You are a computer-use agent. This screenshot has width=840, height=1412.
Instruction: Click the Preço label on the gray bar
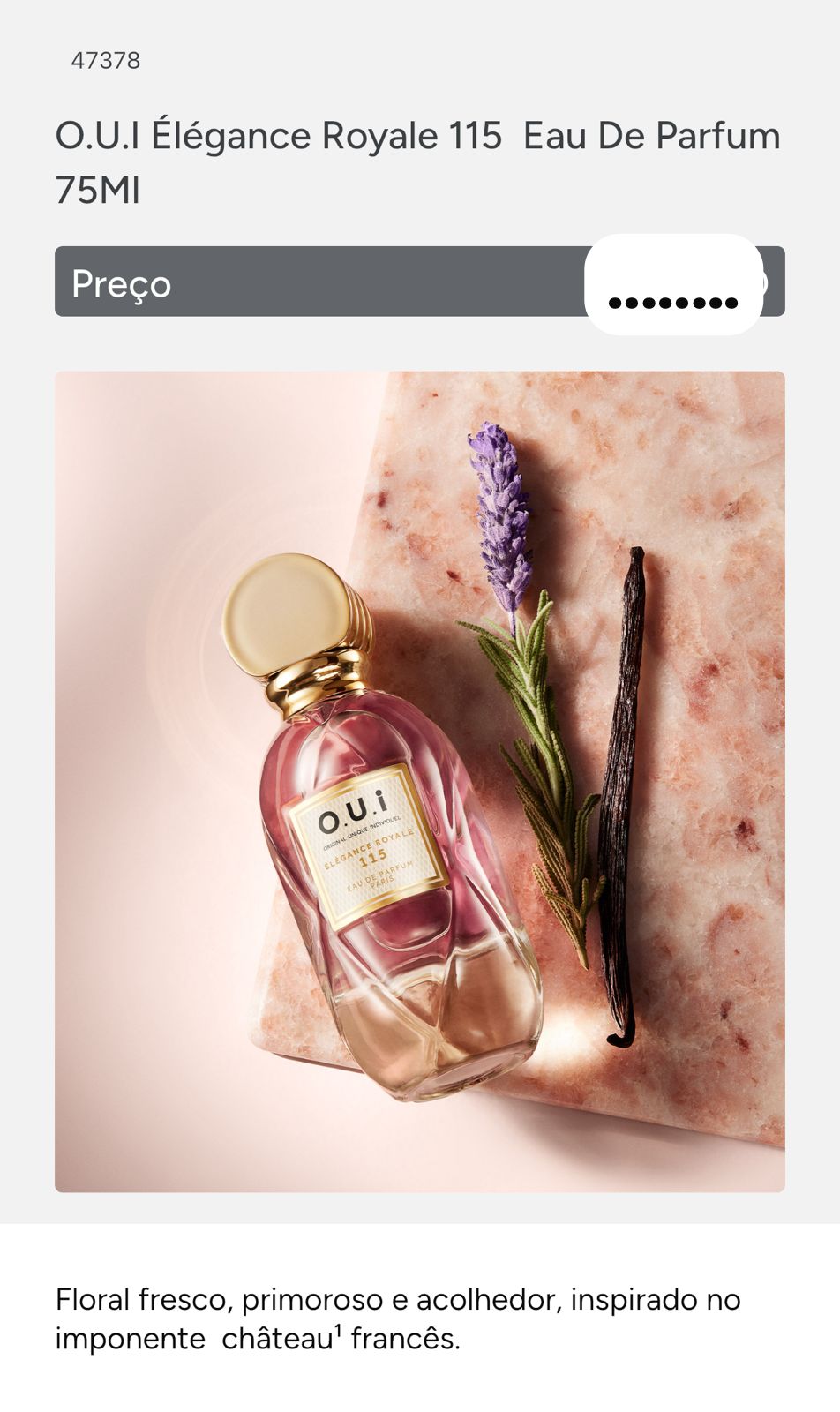coord(122,284)
